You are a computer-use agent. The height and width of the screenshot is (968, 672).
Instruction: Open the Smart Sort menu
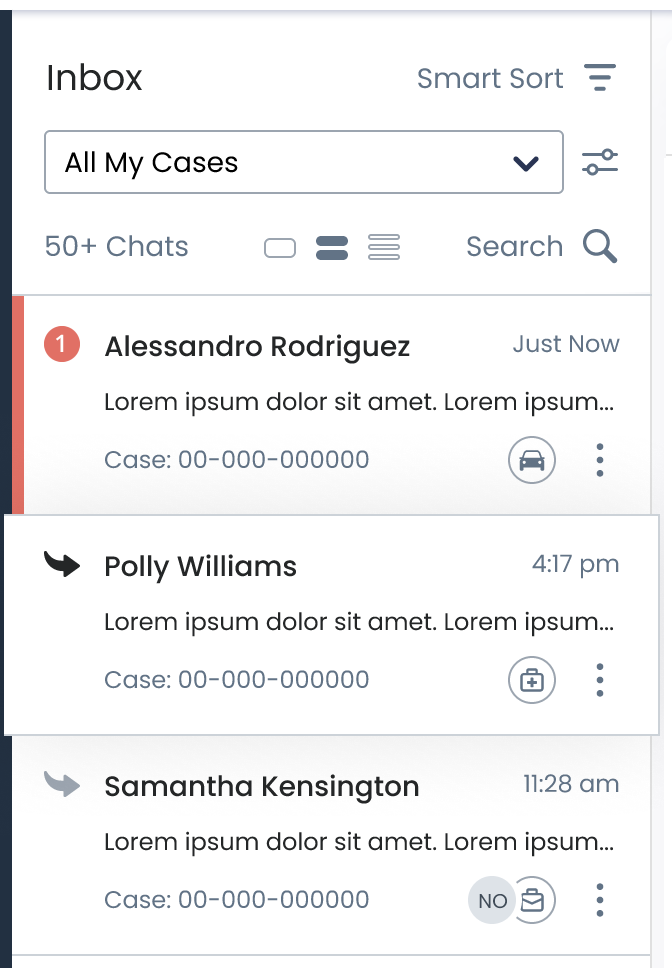tap(516, 78)
